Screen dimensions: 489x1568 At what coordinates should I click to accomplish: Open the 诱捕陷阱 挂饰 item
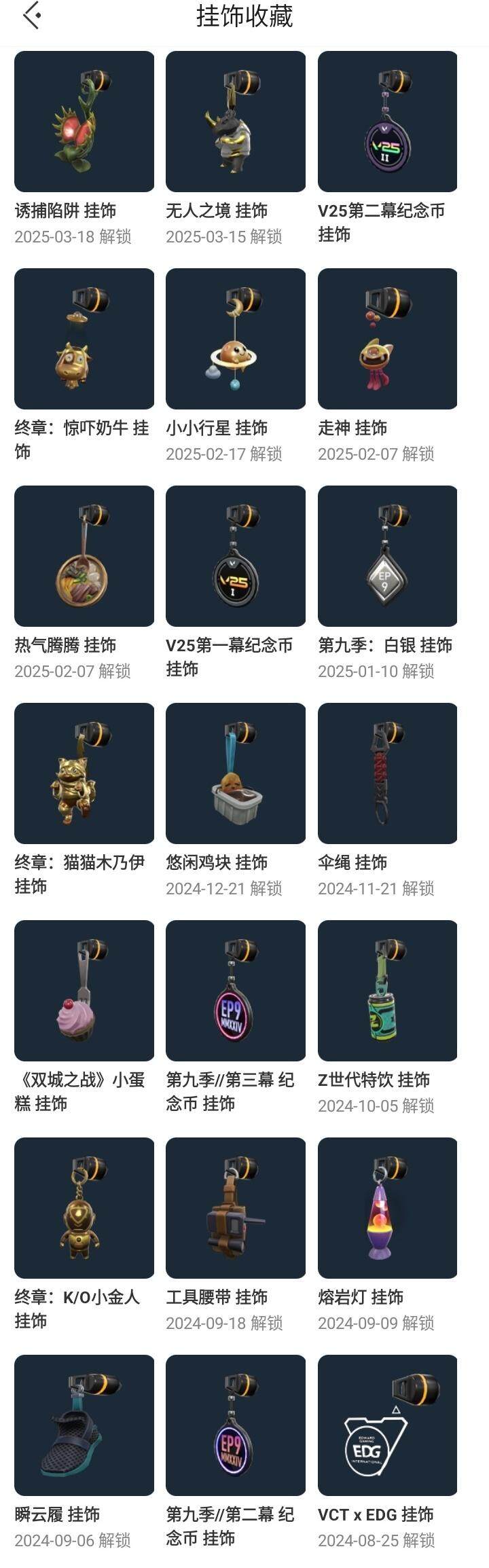[x=84, y=122]
